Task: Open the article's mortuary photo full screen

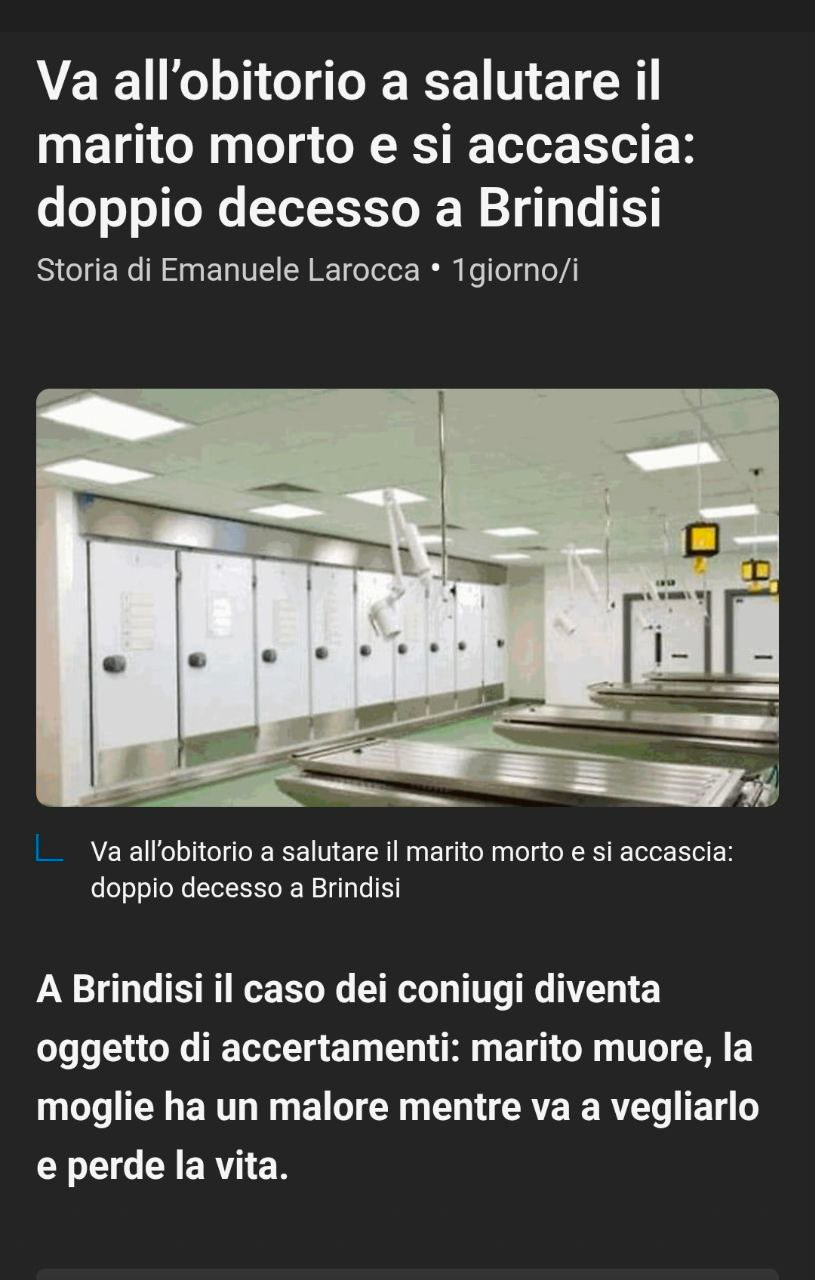Action: [407, 597]
